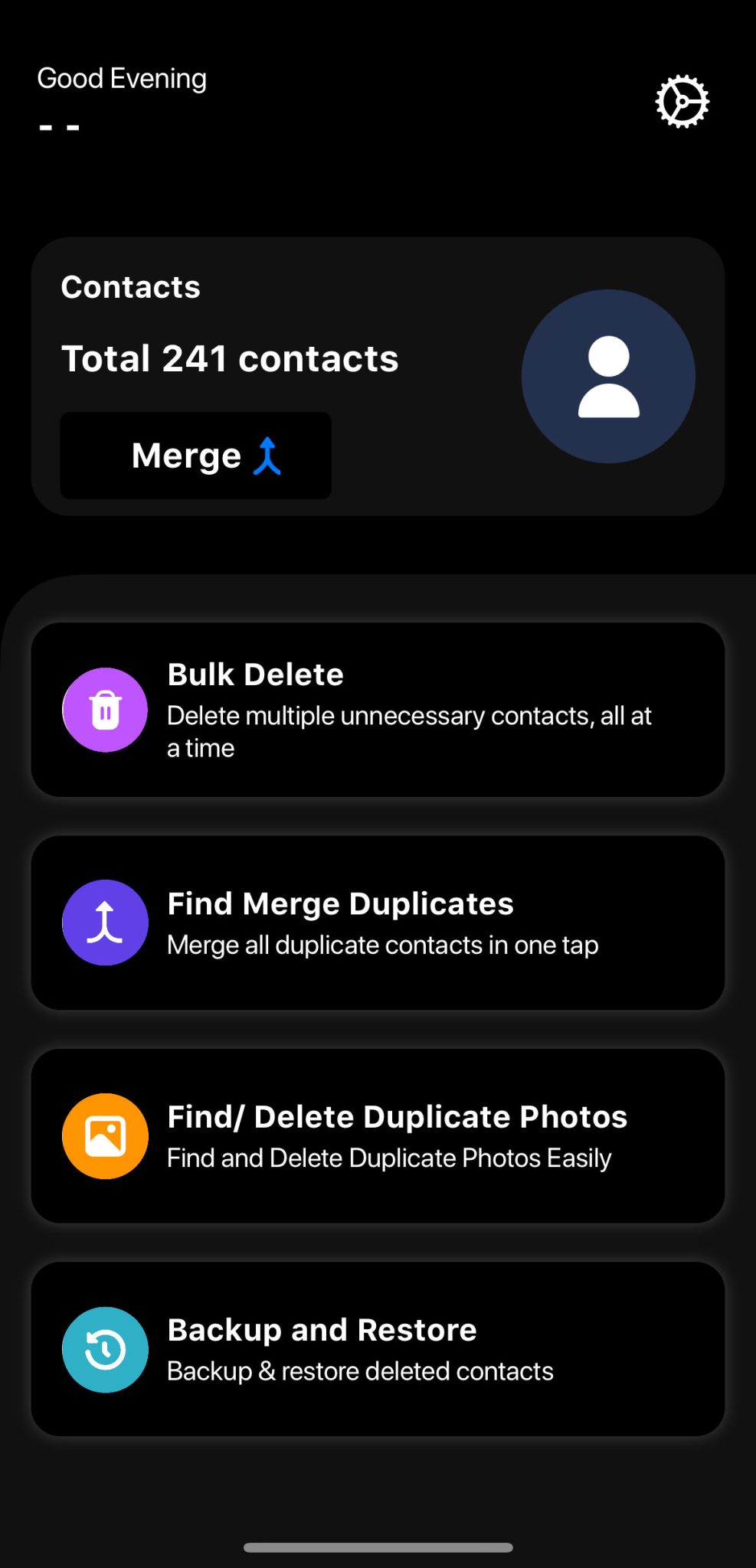This screenshot has width=756, height=1568.
Task: Tap the blue merge arrow inside Merge button
Action: 267,456
